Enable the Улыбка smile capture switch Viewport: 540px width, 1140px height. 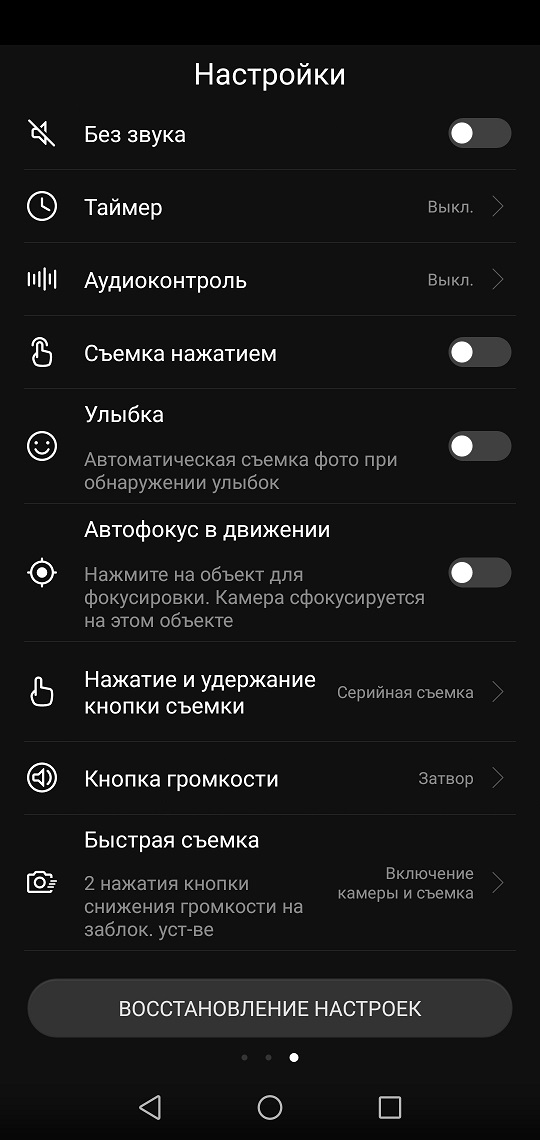click(480, 446)
